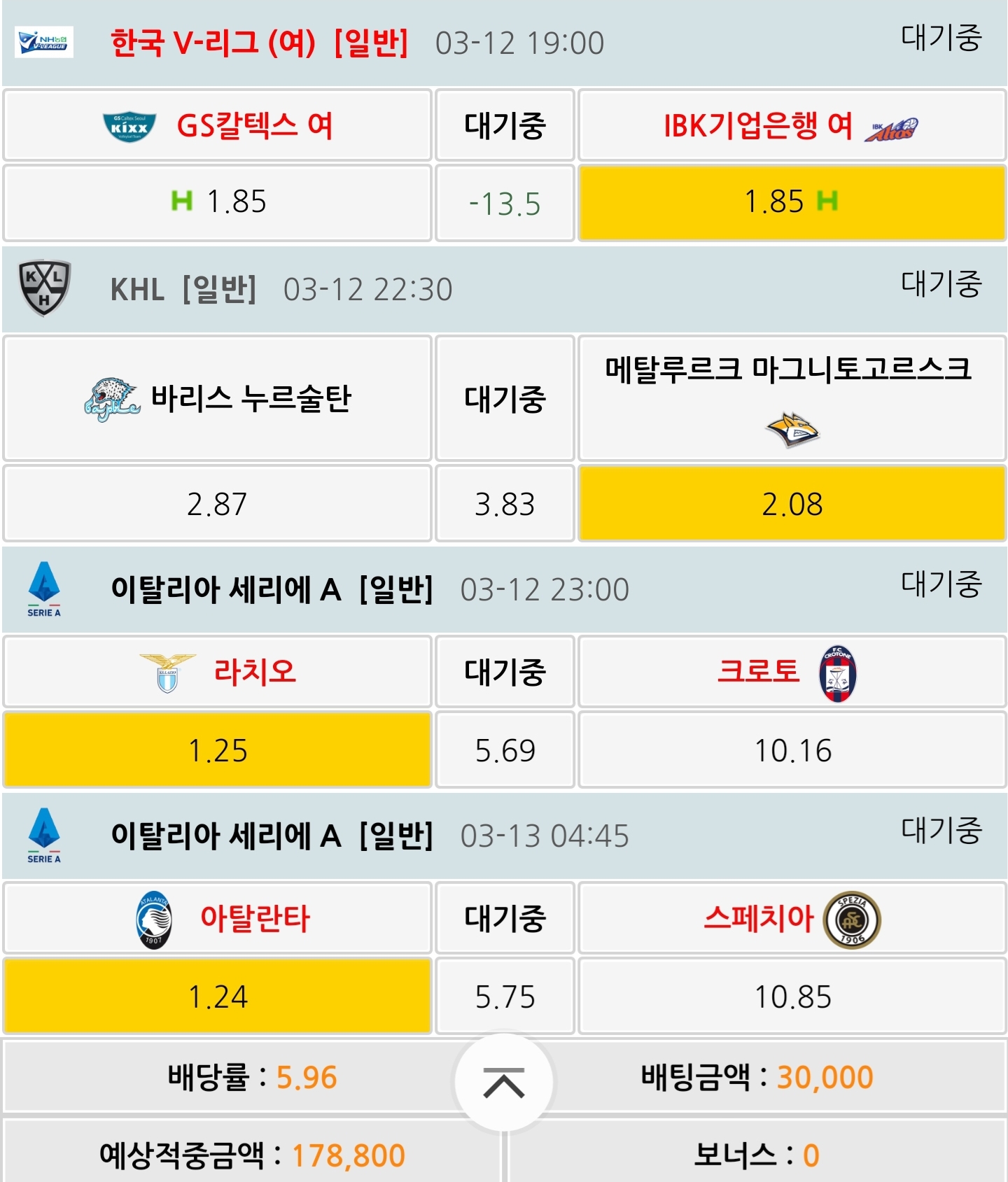Select 메탈루르크 마그니토고르스크 odds 2.08

pos(792,504)
